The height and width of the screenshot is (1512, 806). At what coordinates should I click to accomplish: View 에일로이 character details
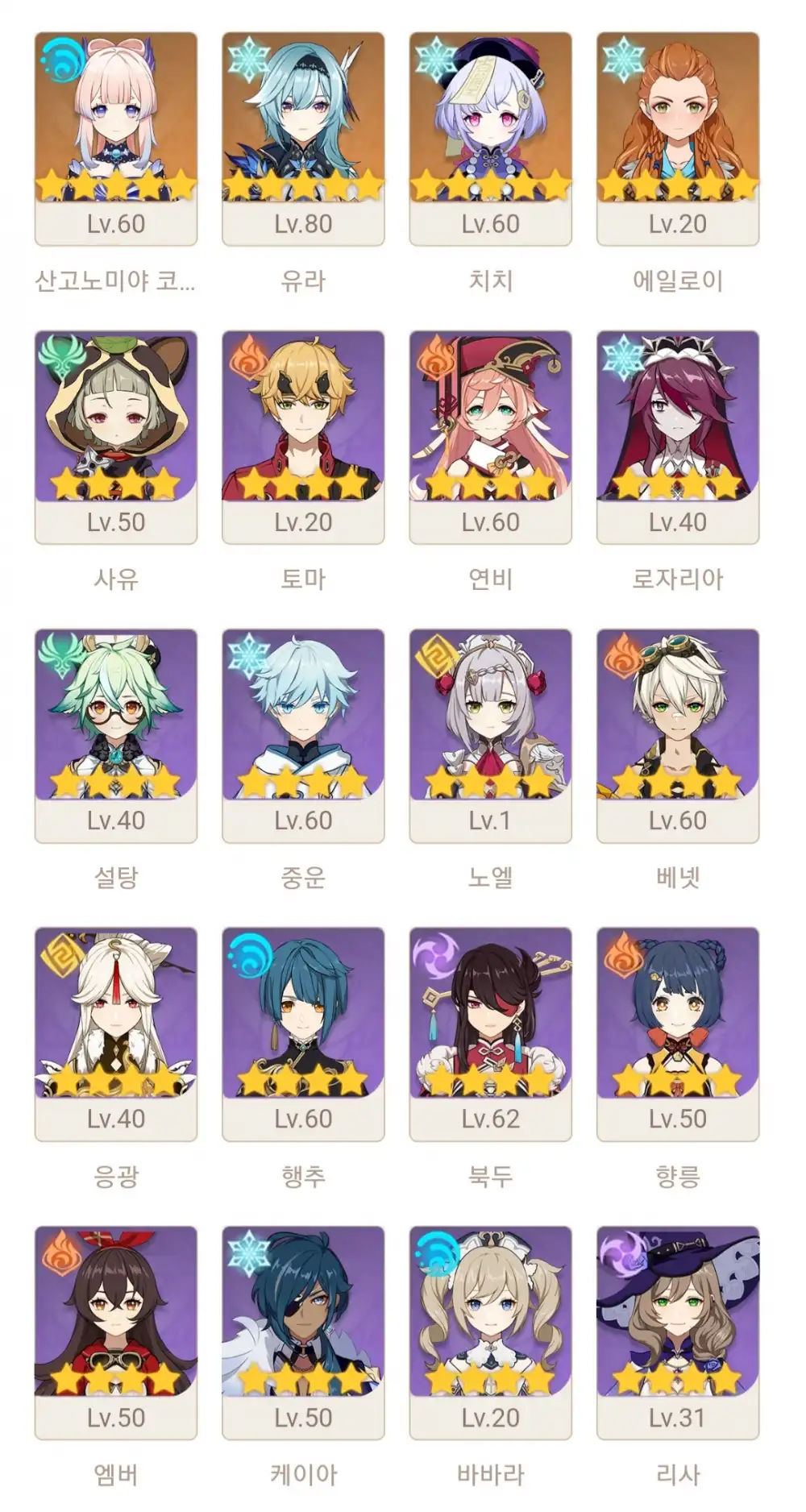(677, 139)
